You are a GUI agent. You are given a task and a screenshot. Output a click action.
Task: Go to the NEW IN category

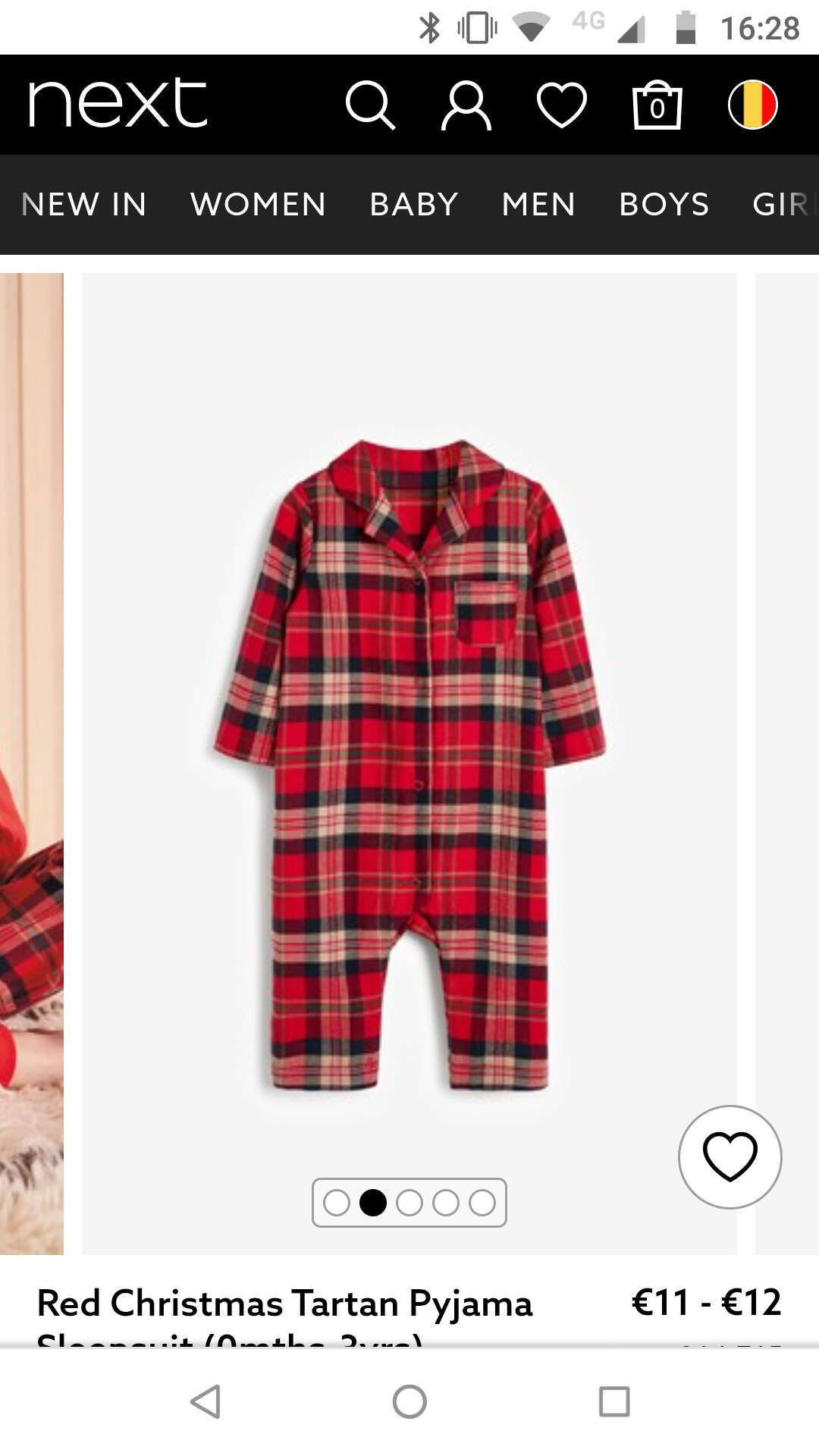point(84,204)
